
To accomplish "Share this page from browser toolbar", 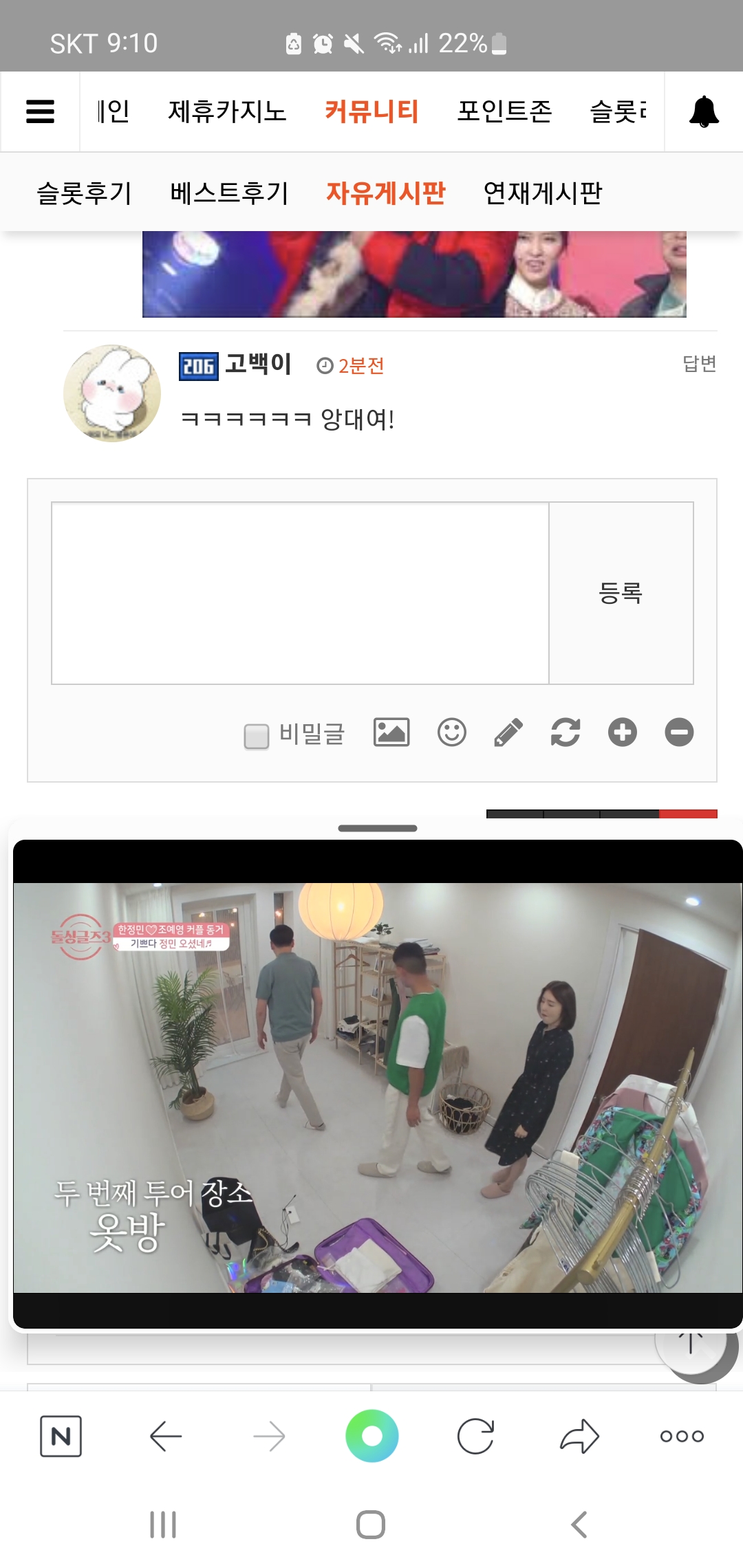I will (580, 1436).
